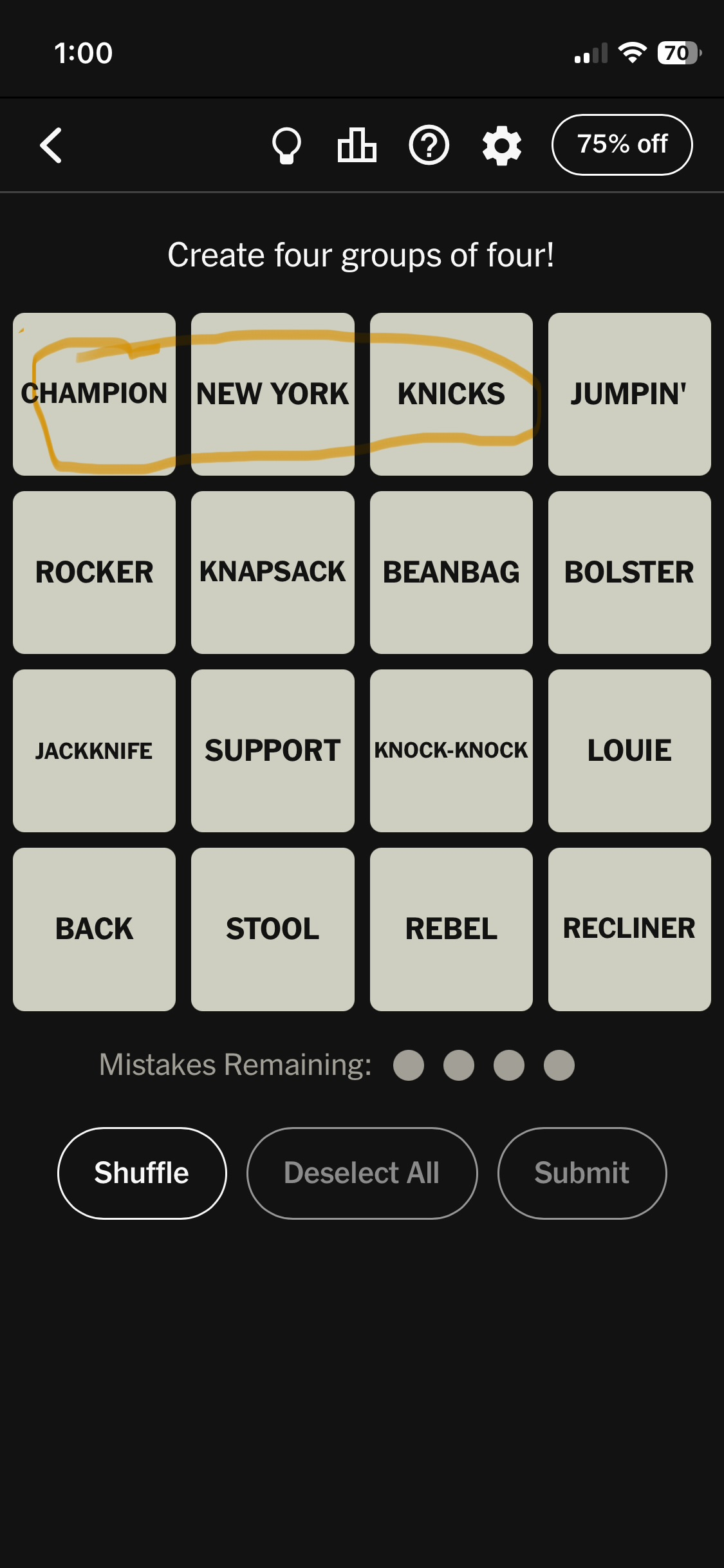The height and width of the screenshot is (1568, 724).
Task: Open the stats bar chart
Action: click(357, 144)
